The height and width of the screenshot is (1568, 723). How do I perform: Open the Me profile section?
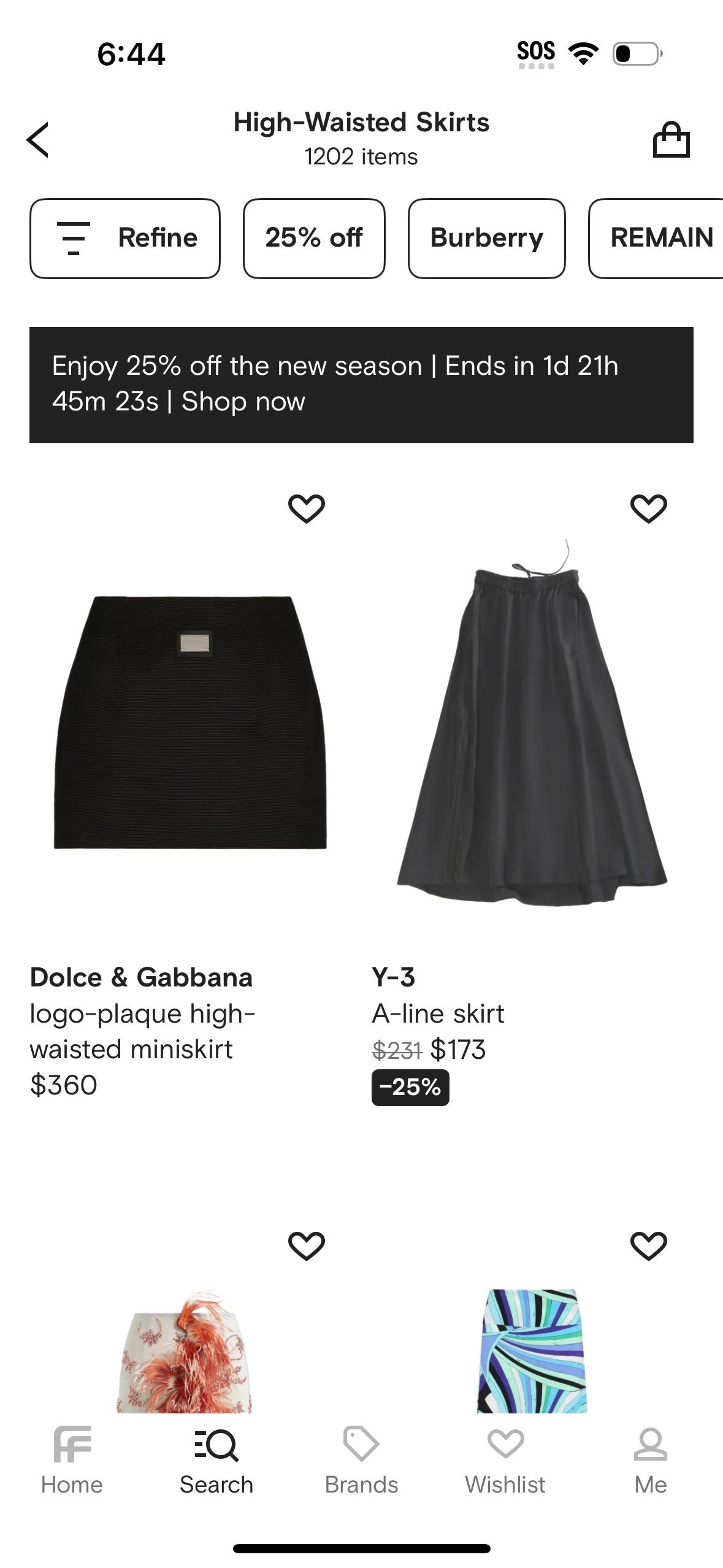[x=650, y=1466]
